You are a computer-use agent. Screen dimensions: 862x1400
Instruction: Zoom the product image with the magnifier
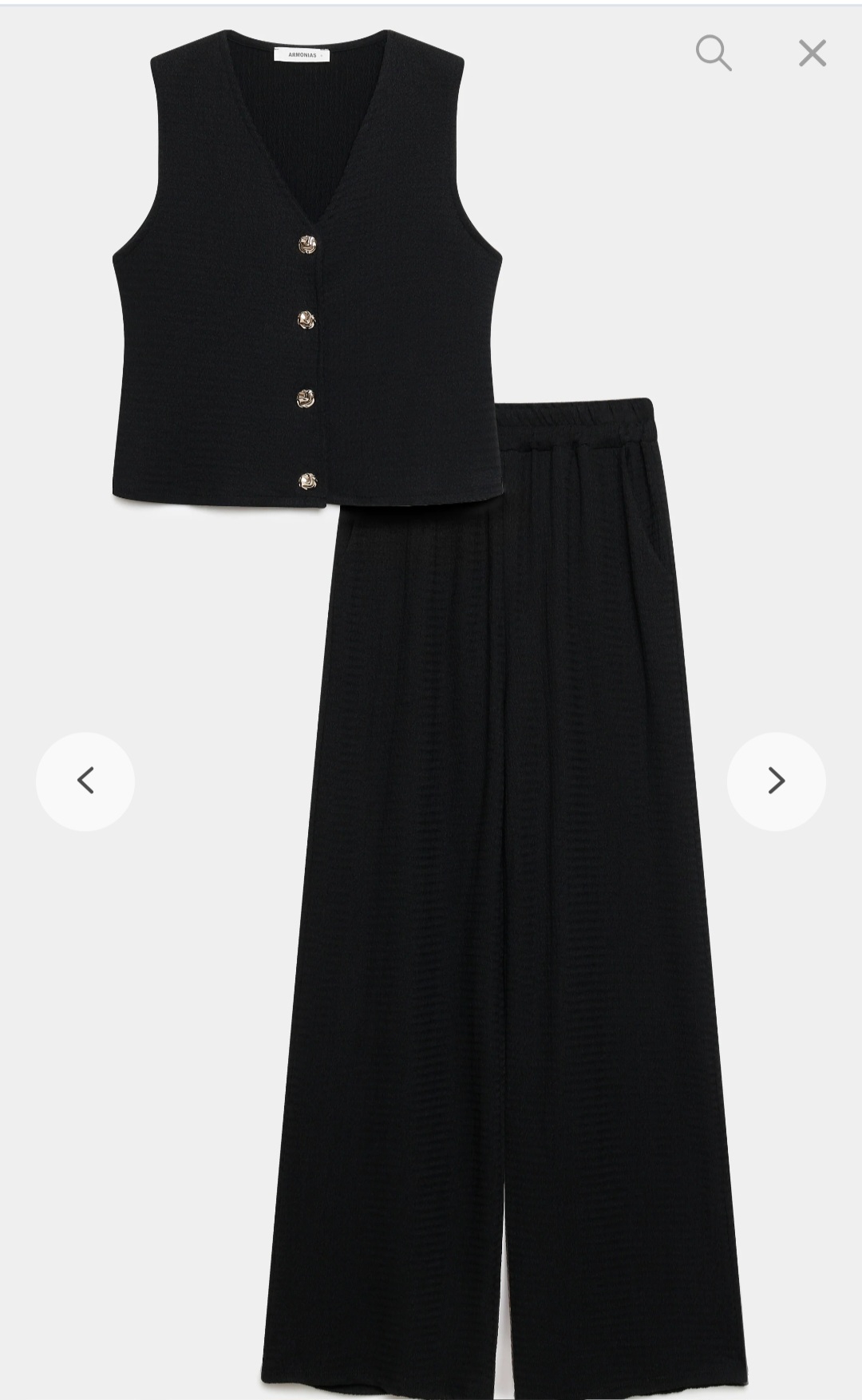pos(713,53)
